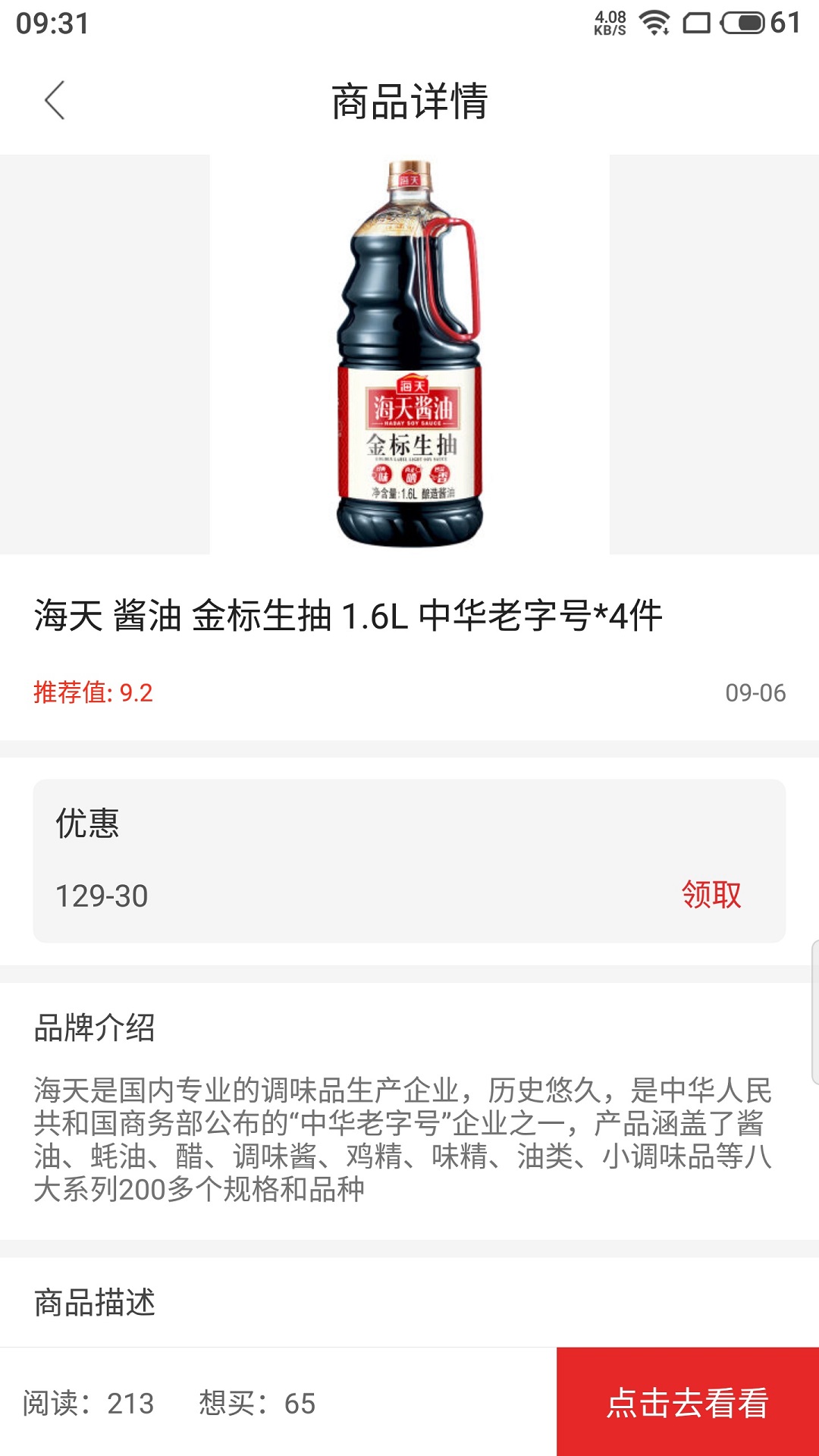Claim the 129-30 coupon via 领取
Image resolution: width=819 pixels, height=1456 pixels.
coord(711,895)
